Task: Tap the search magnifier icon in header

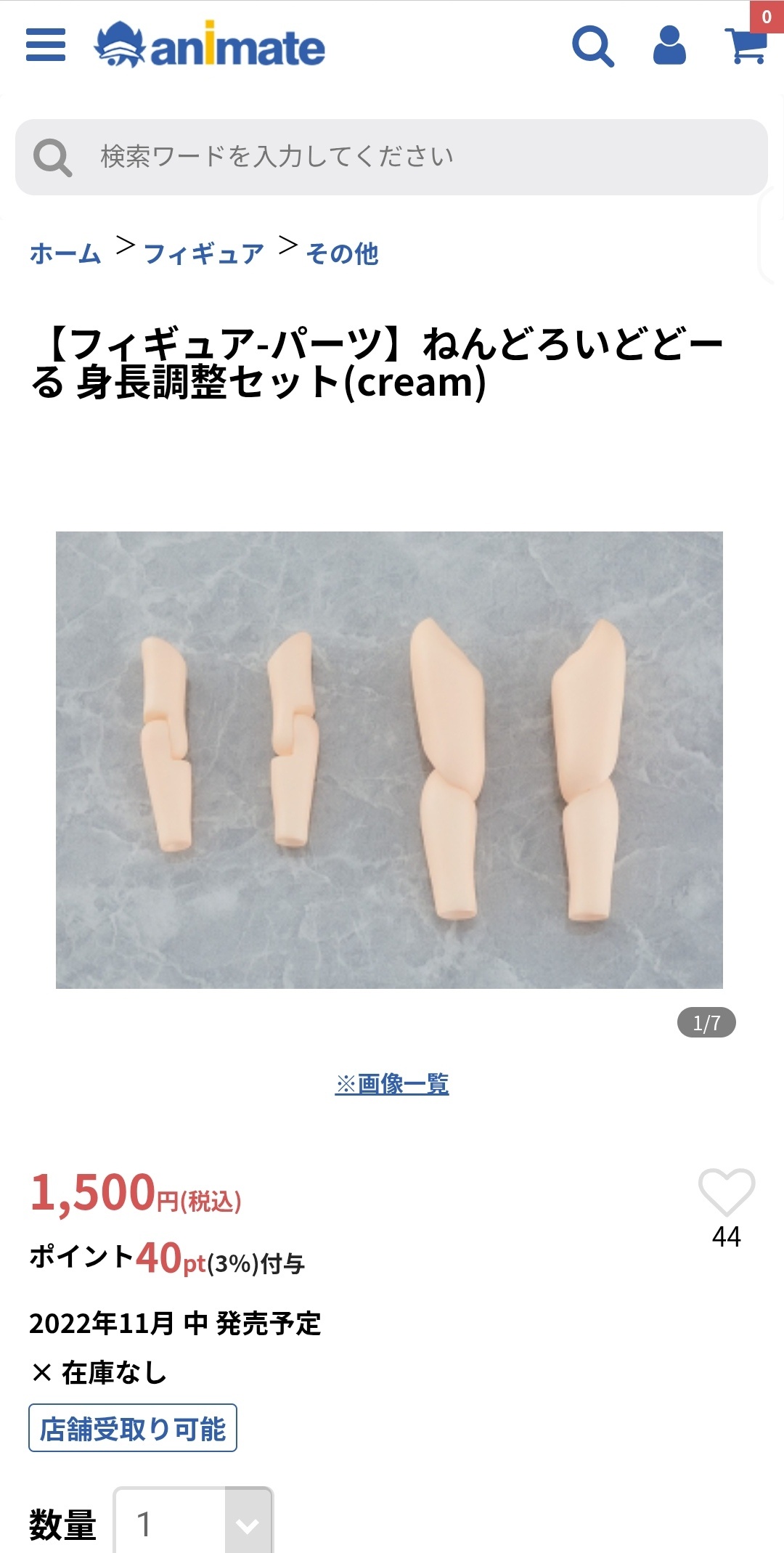Action: (x=593, y=46)
